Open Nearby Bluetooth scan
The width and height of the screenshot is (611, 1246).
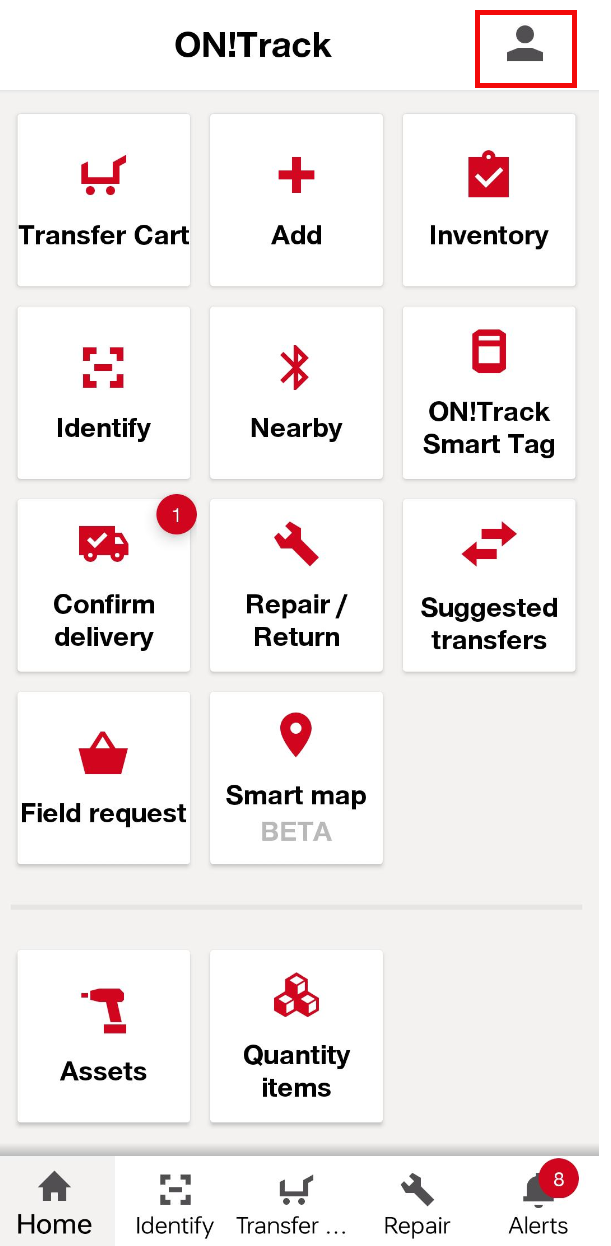[296, 393]
